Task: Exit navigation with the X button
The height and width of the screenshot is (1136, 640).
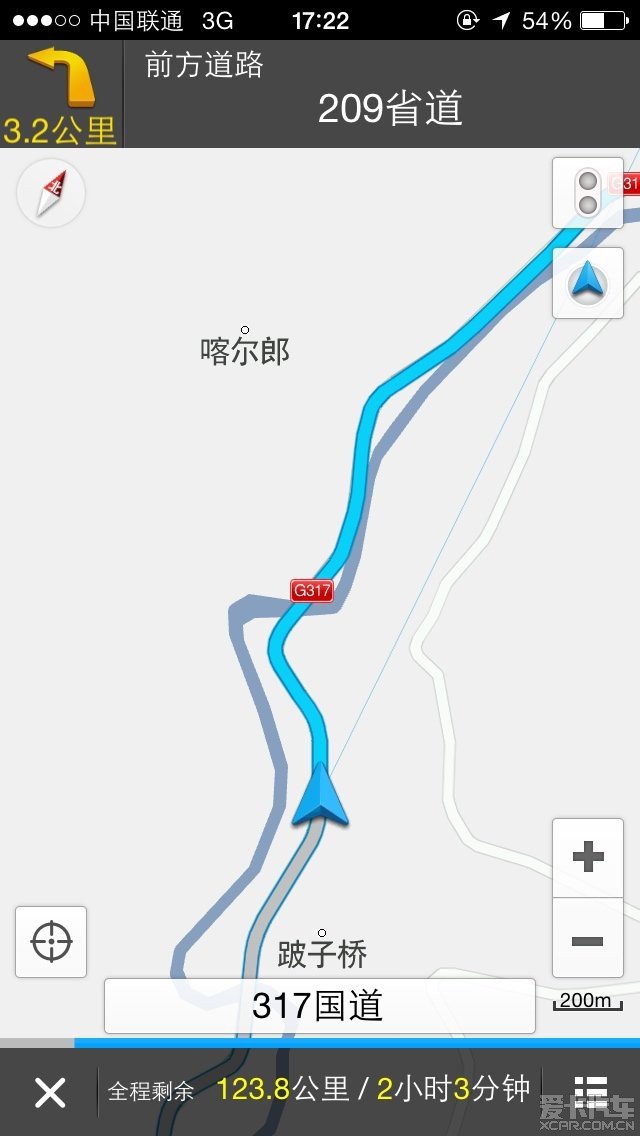Action: [50, 1092]
